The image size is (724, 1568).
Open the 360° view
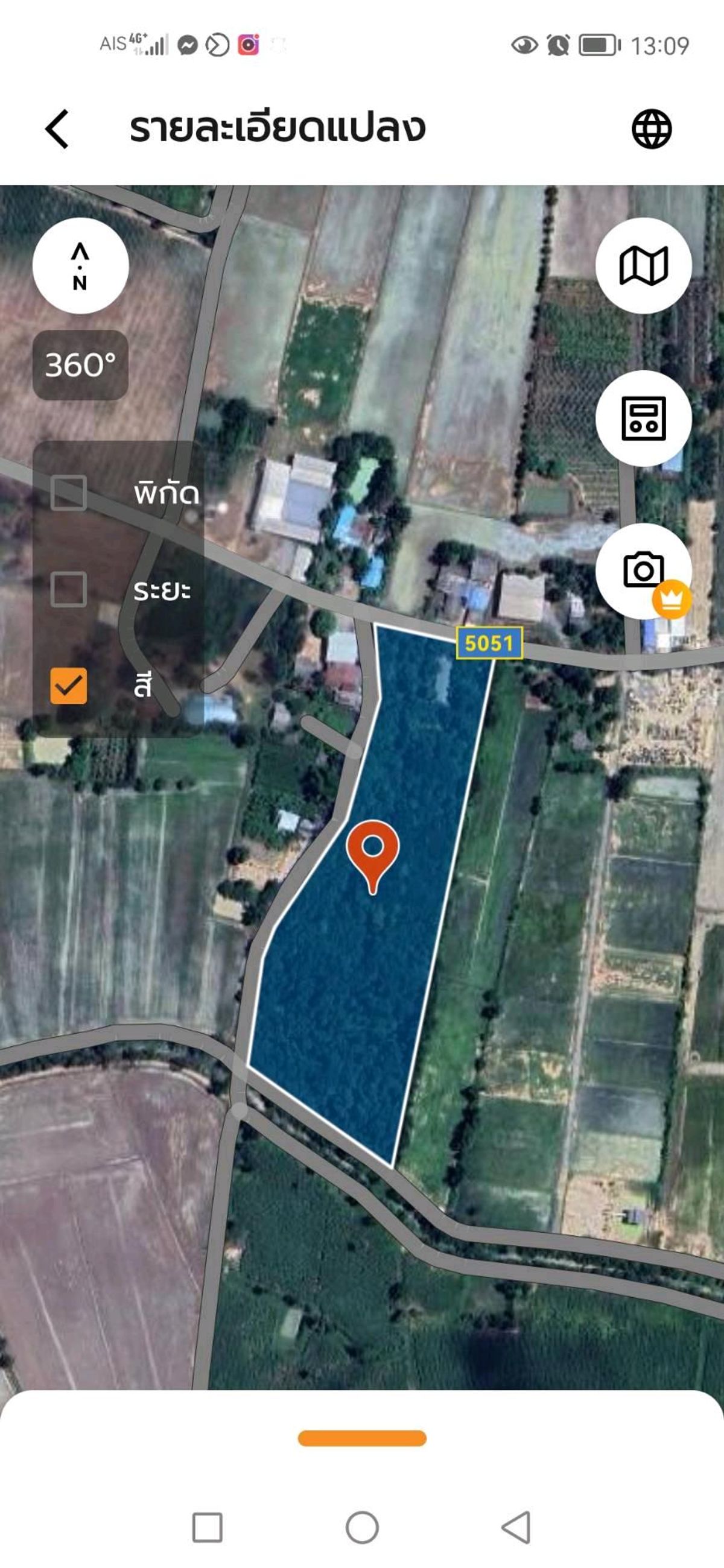tap(80, 365)
